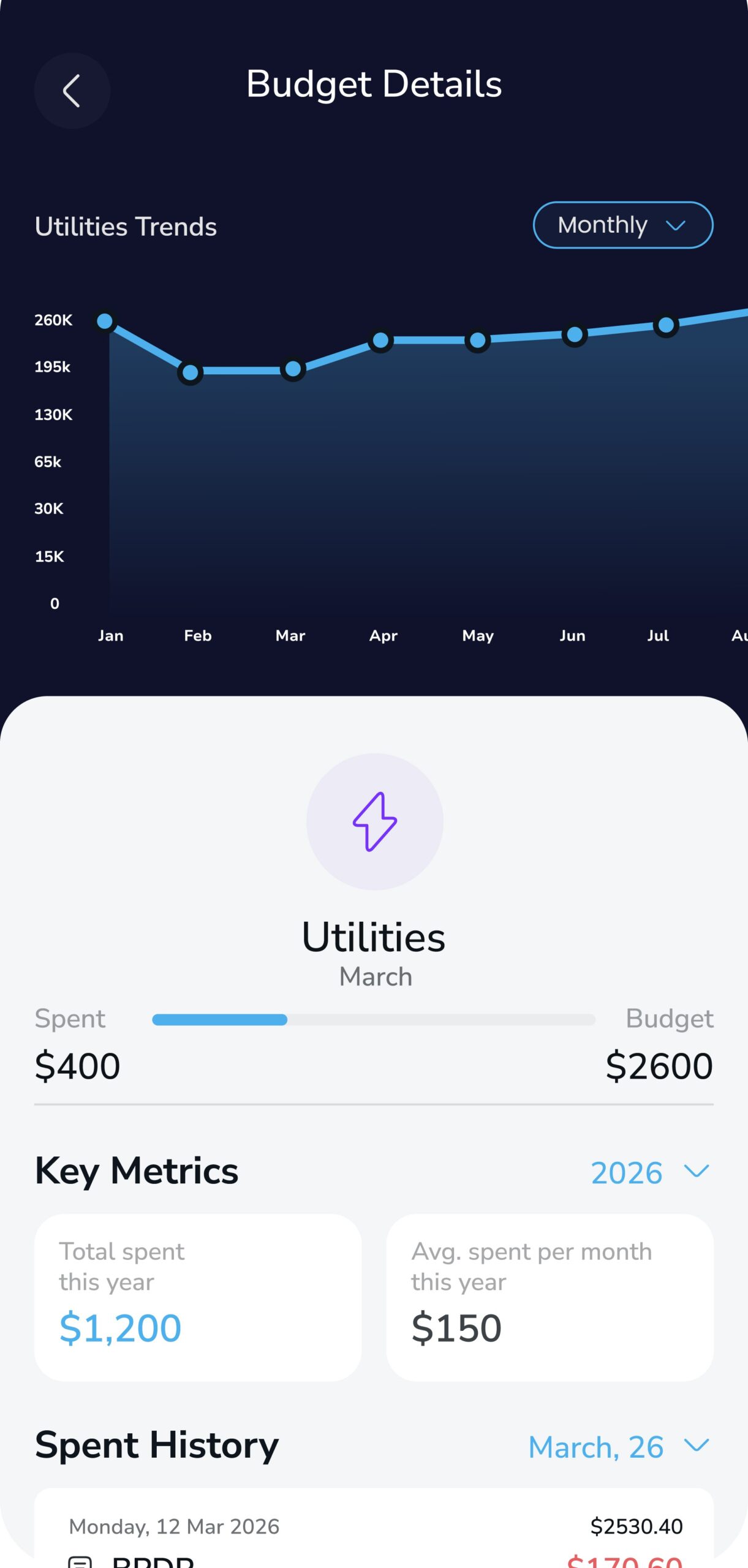748x1568 pixels.
Task: Select the Jul data point on chart
Action: [666, 325]
